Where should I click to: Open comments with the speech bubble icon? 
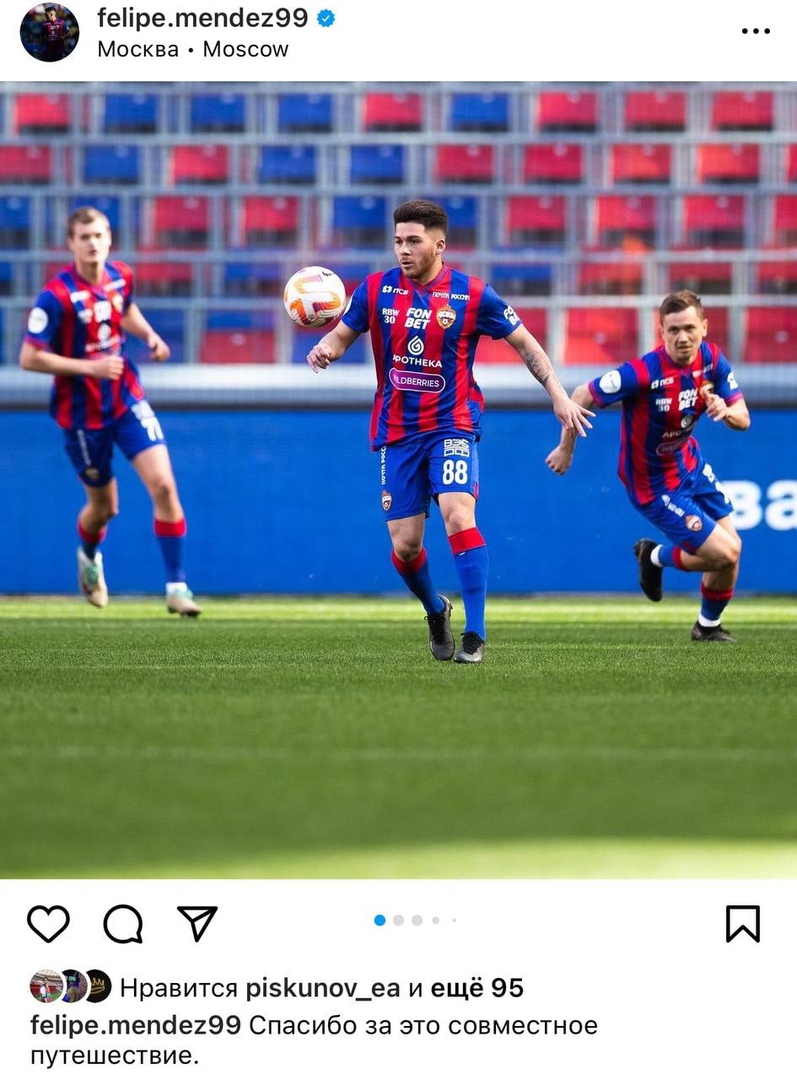click(x=123, y=924)
